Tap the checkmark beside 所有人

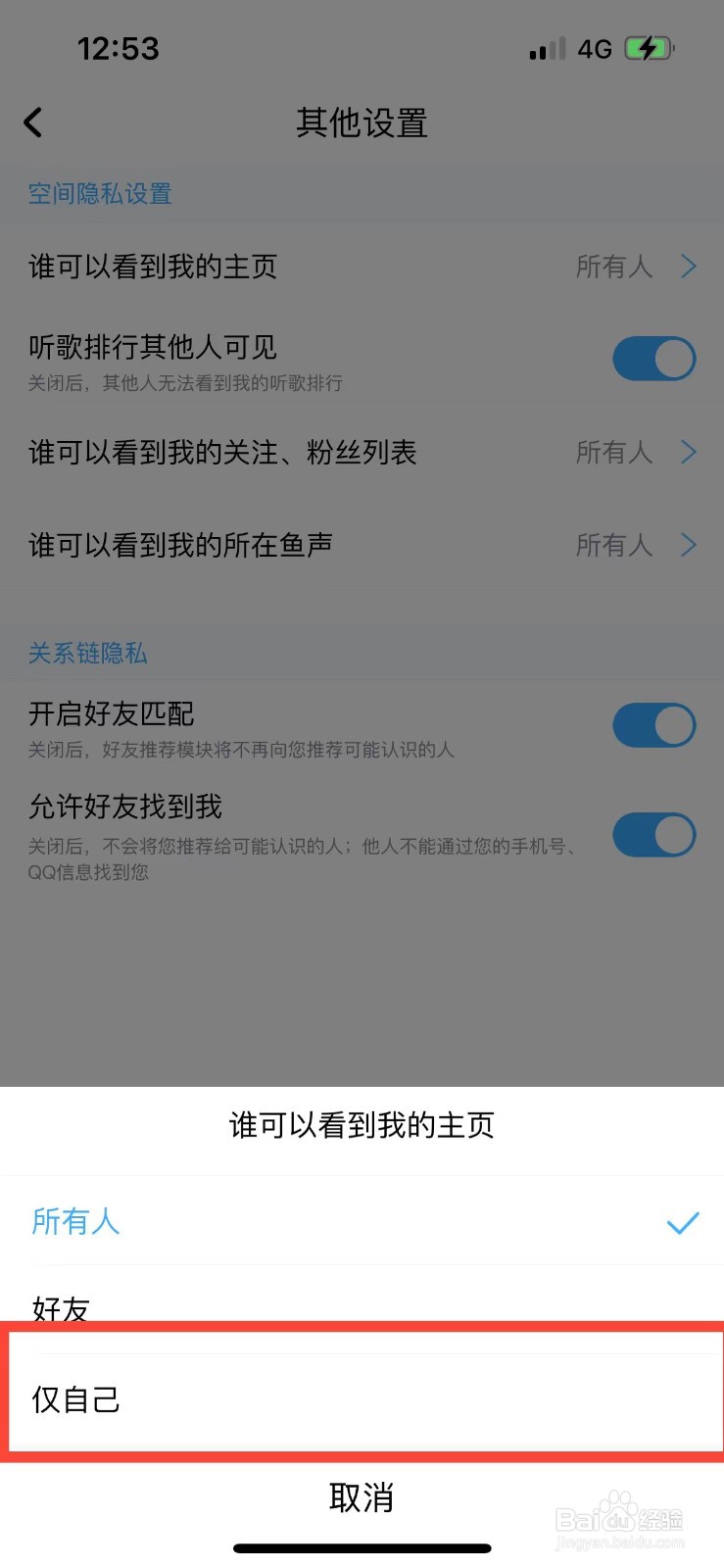pyautogui.click(x=681, y=1223)
